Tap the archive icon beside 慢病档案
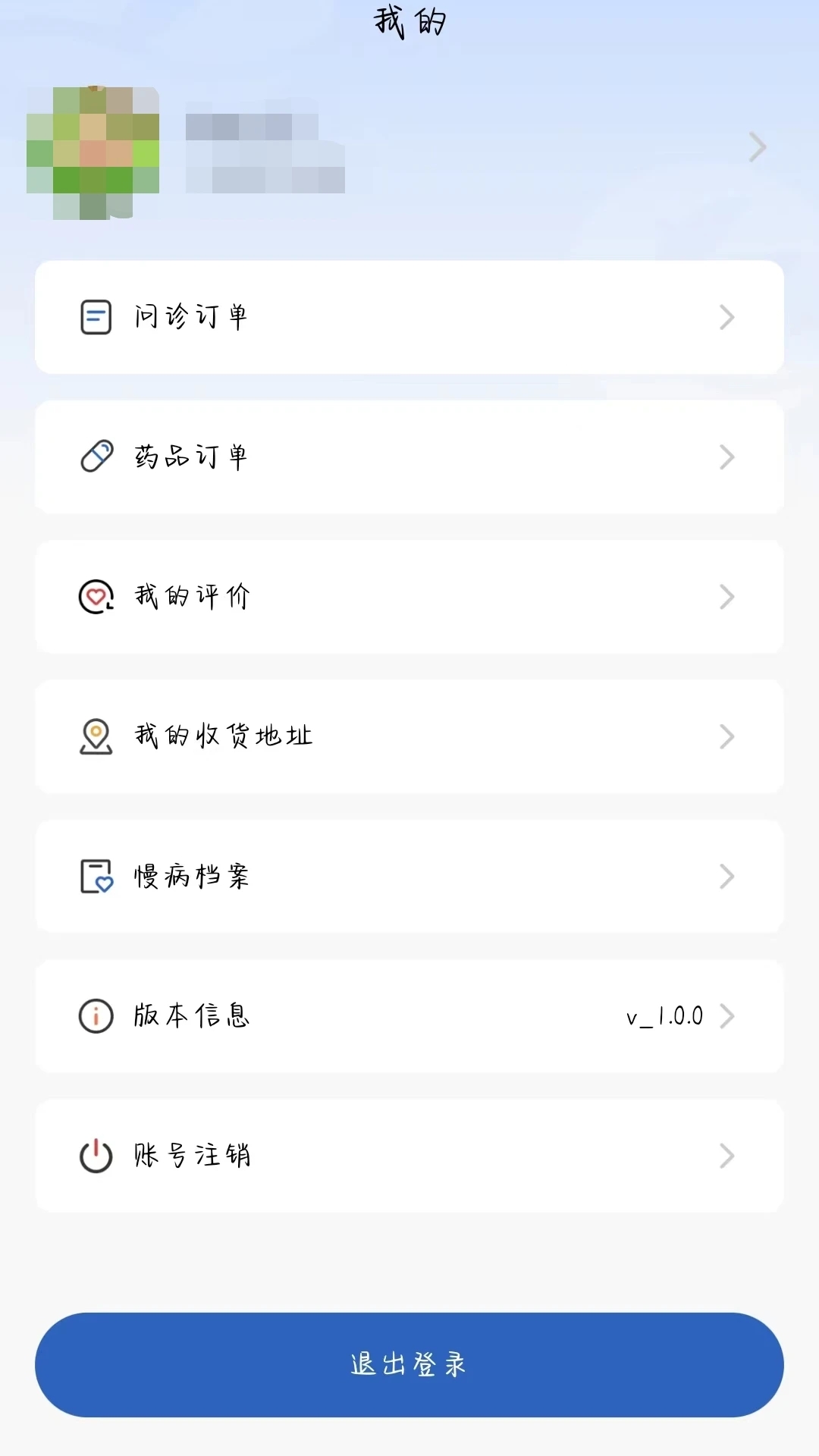The height and width of the screenshot is (1456, 819). click(95, 876)
